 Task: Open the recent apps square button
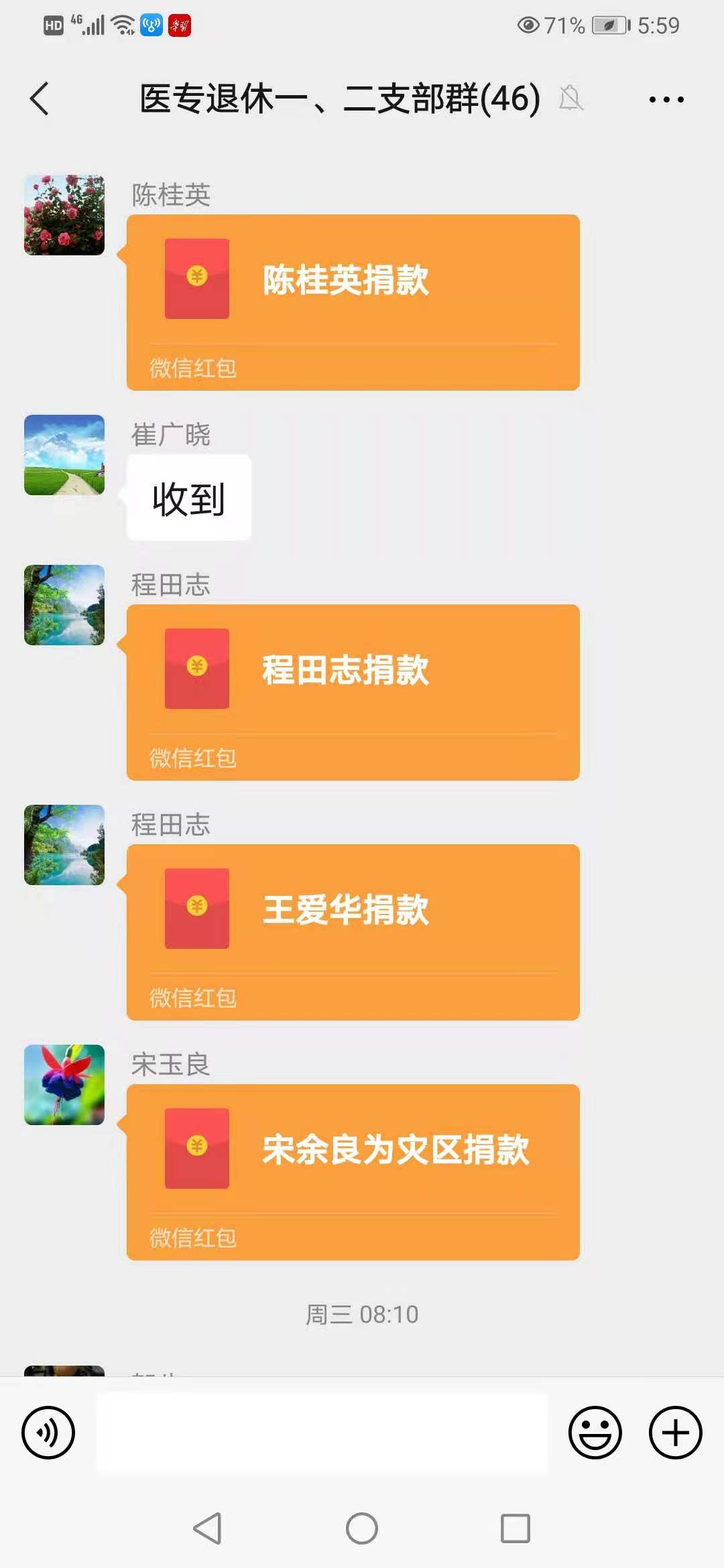pos(516,1528)
